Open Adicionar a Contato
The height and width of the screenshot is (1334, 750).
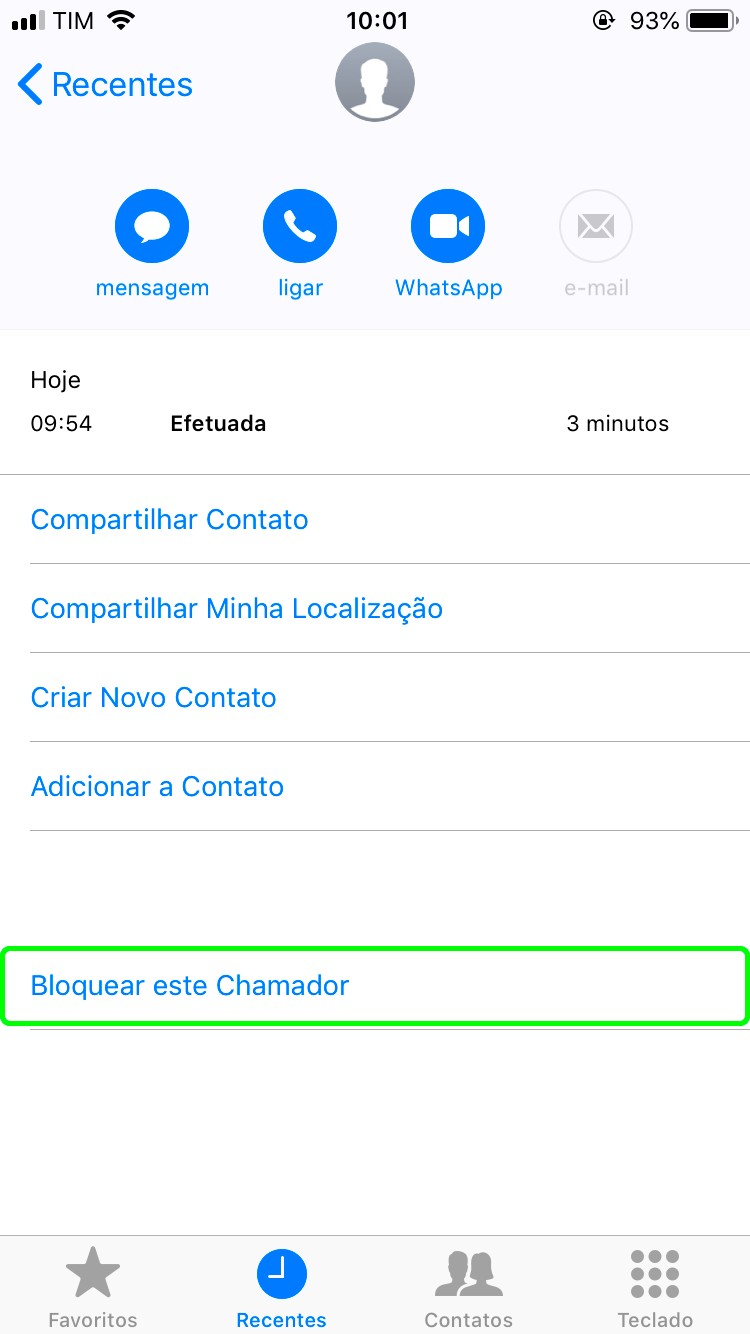158,787
